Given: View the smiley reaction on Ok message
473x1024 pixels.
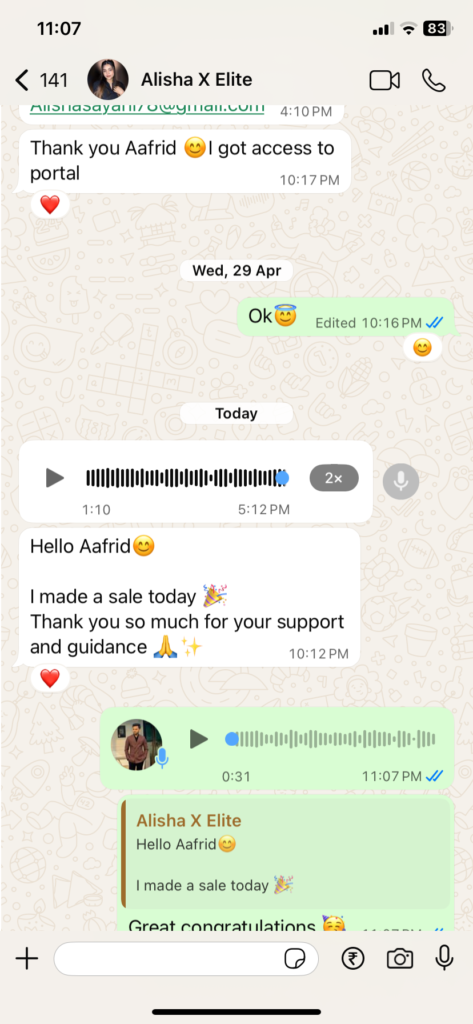Looking at the screenshot, I should (422, 348).
